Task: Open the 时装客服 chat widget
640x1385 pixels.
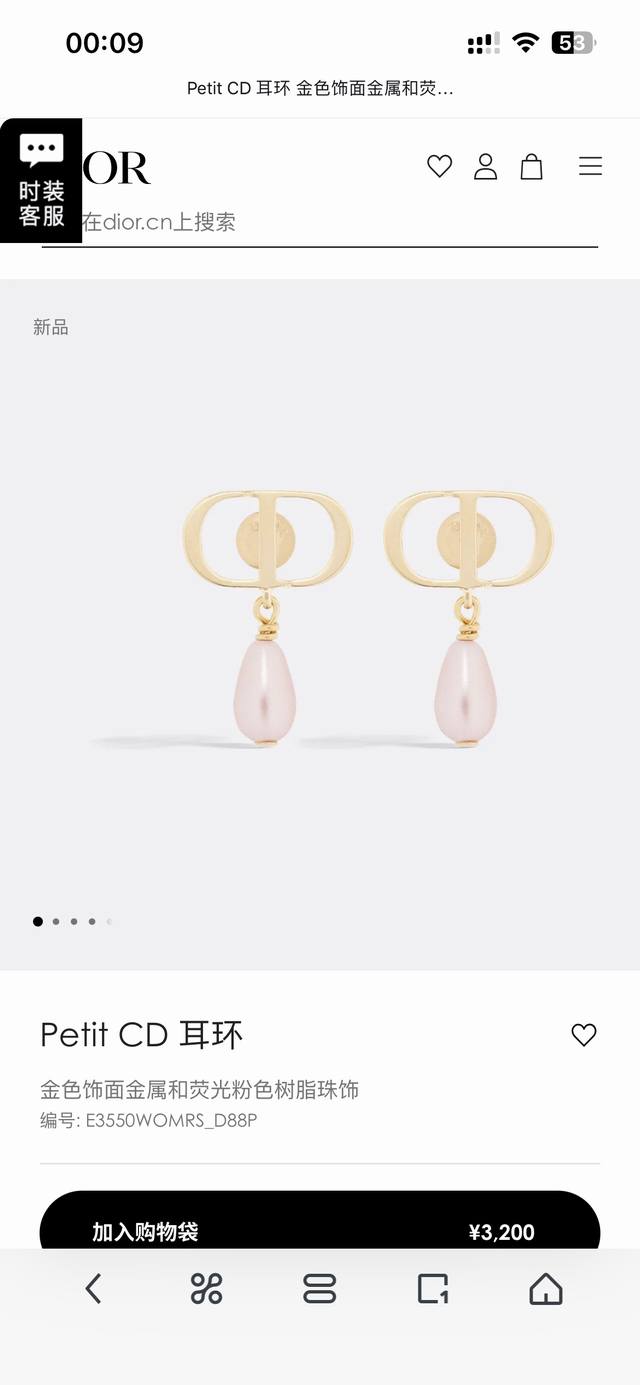Action: (41, 181)
